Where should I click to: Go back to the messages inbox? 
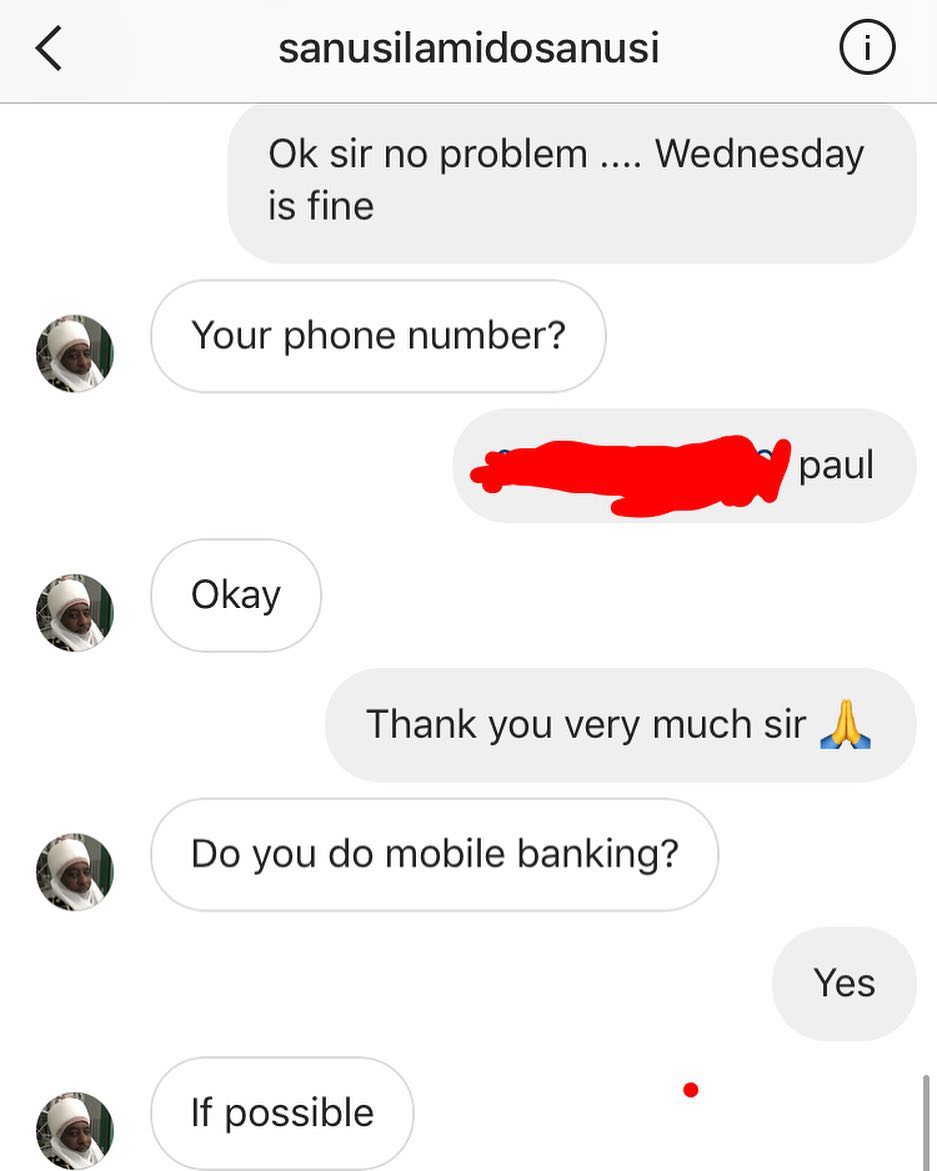click(49, 49)
